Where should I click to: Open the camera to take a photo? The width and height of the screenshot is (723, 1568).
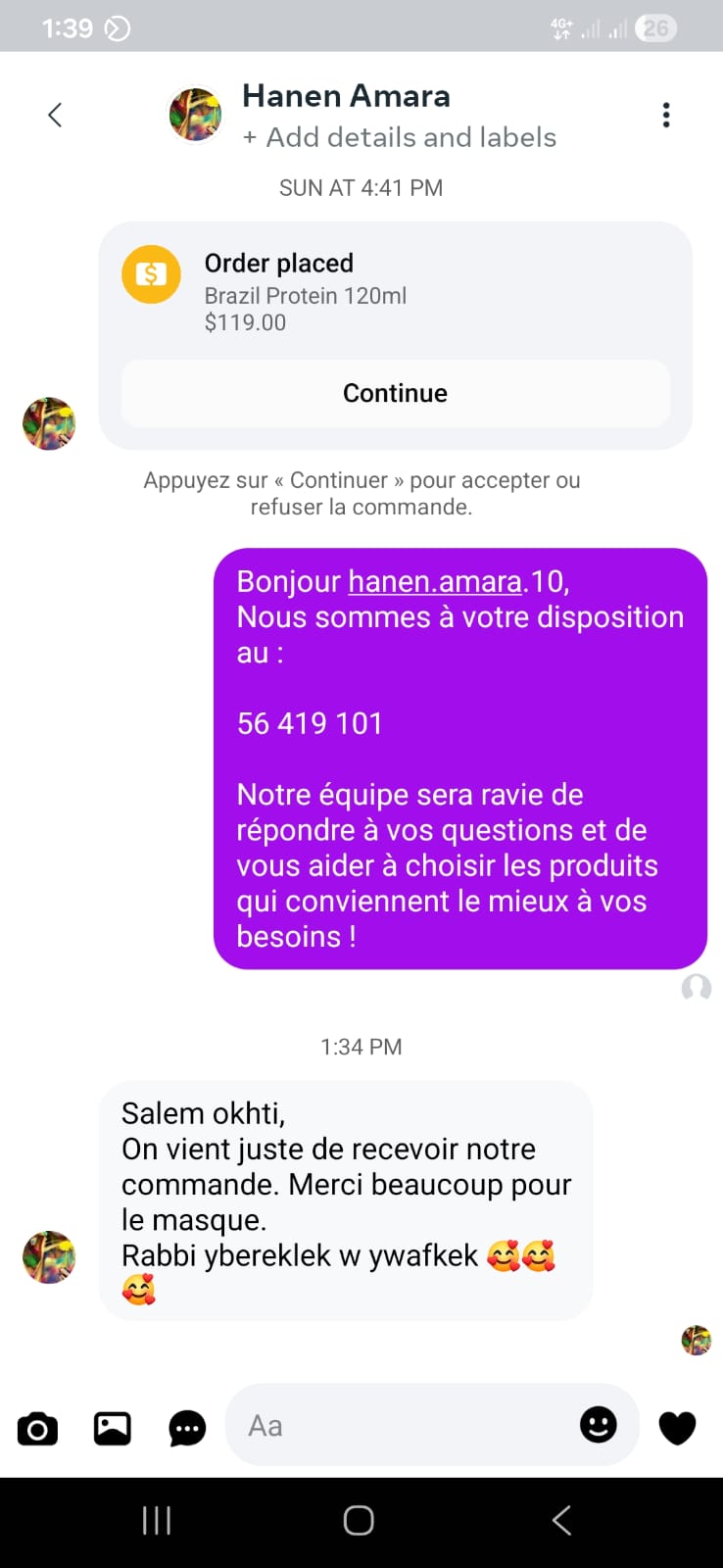click(x=37, y=1428)
